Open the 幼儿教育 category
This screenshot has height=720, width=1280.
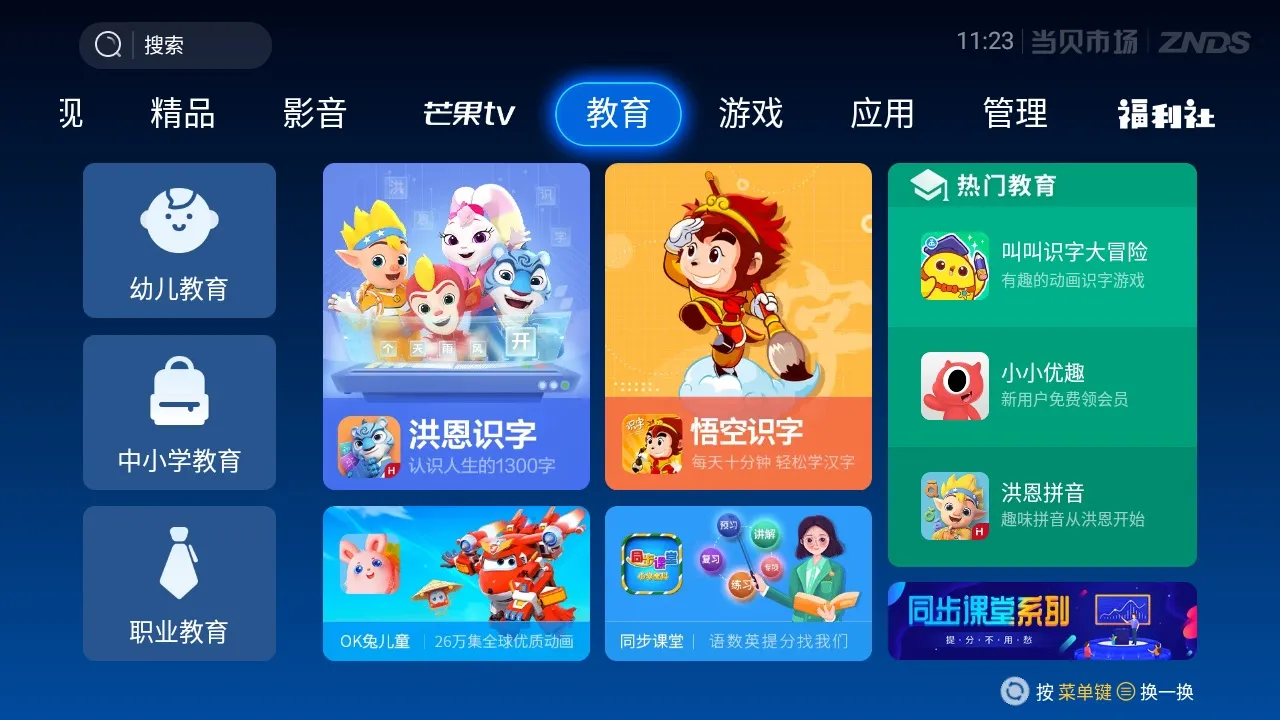pyautogui.click(x=179, y=240)
